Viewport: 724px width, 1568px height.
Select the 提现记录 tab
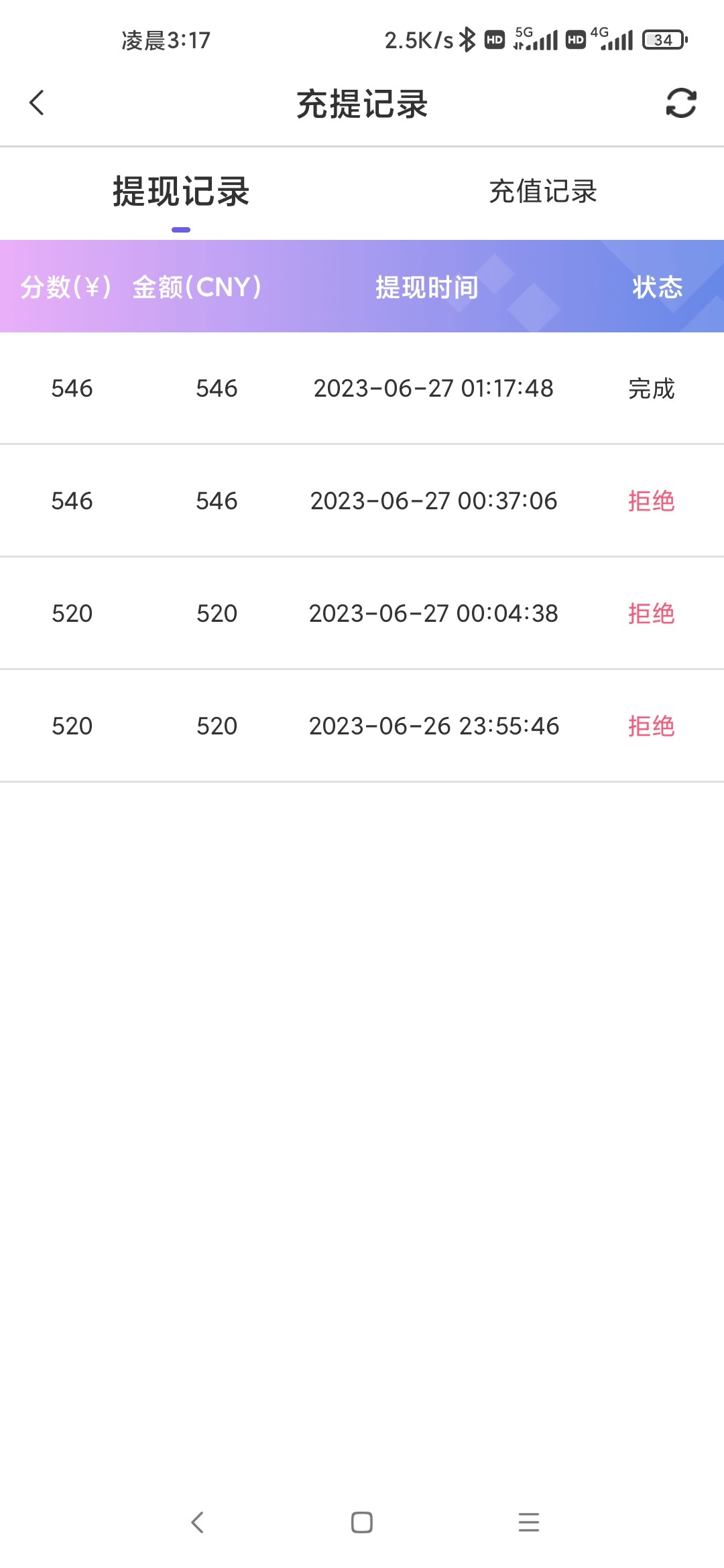click(181, 192)
